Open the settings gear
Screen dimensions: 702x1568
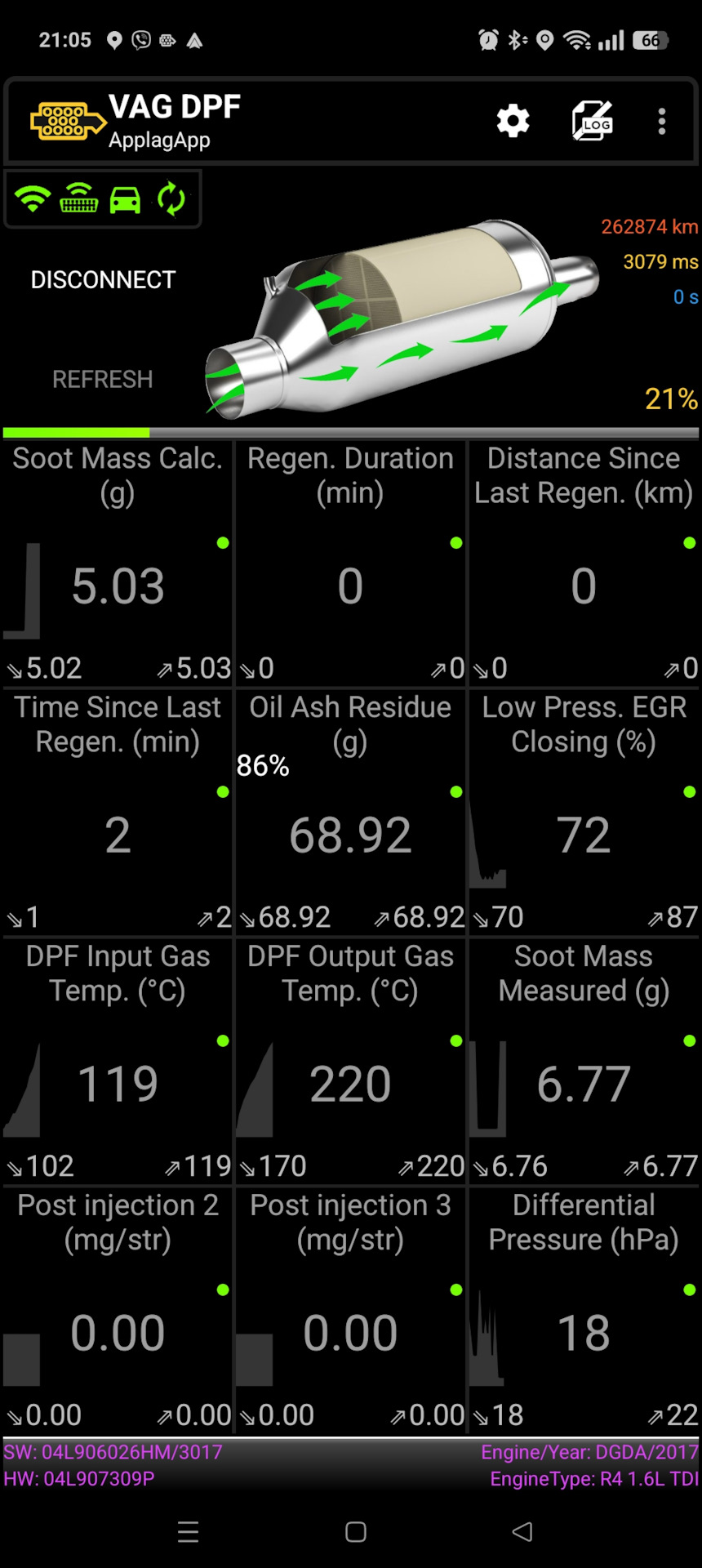tap(513, 122)
